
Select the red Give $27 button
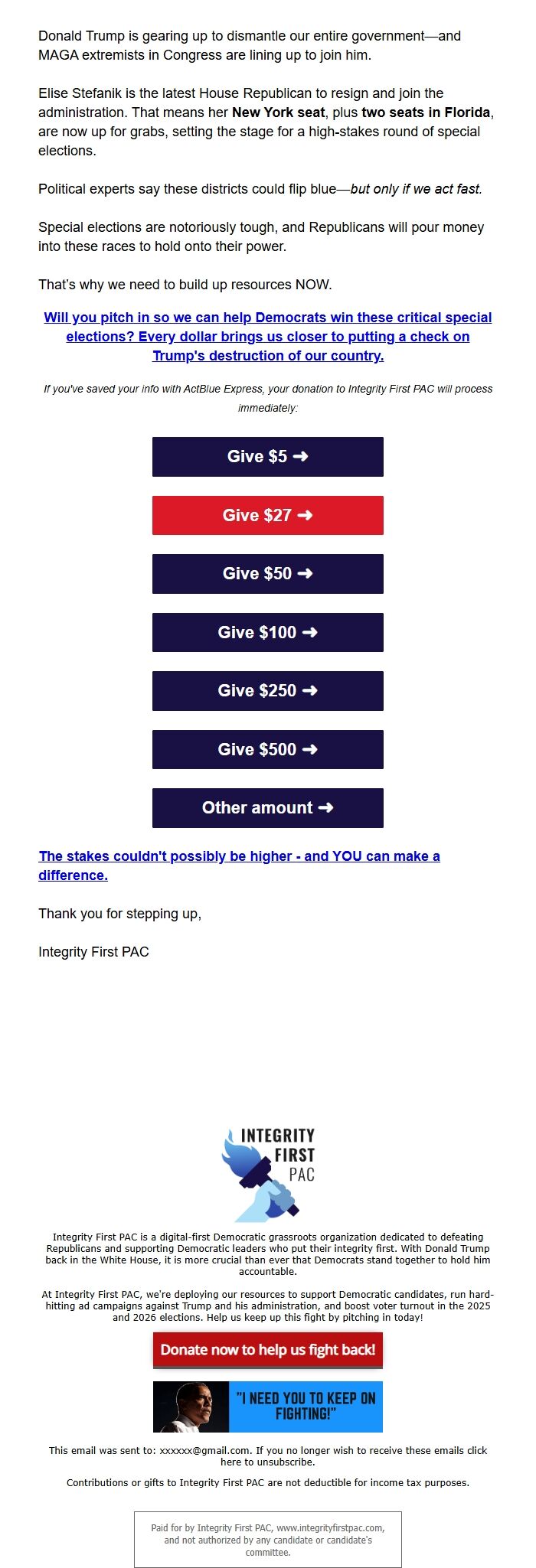268,515
